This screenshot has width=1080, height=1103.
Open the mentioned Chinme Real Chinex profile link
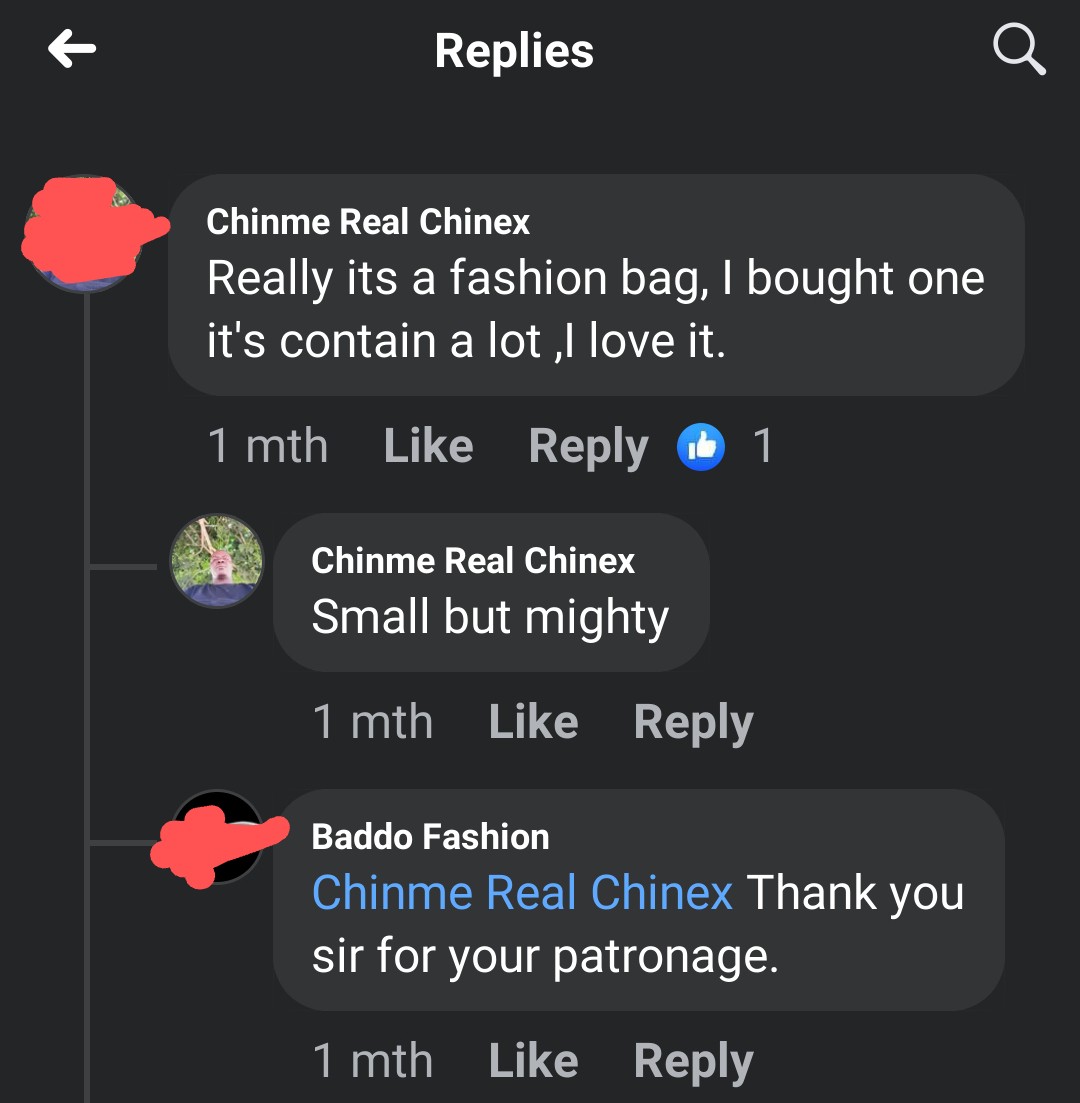522,892
